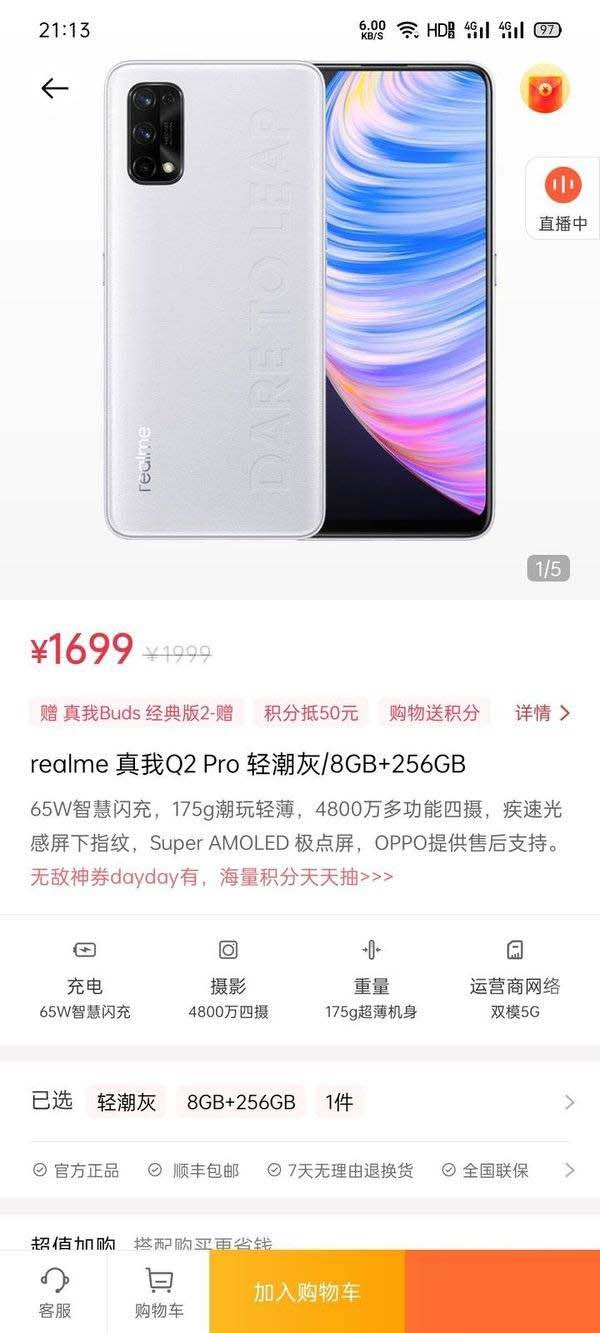Image resolution: width=600 pixels, height=1333 pixels.
Task: Expand the 官方正品 service guarantees row
Action: [x=300, y=1170]
